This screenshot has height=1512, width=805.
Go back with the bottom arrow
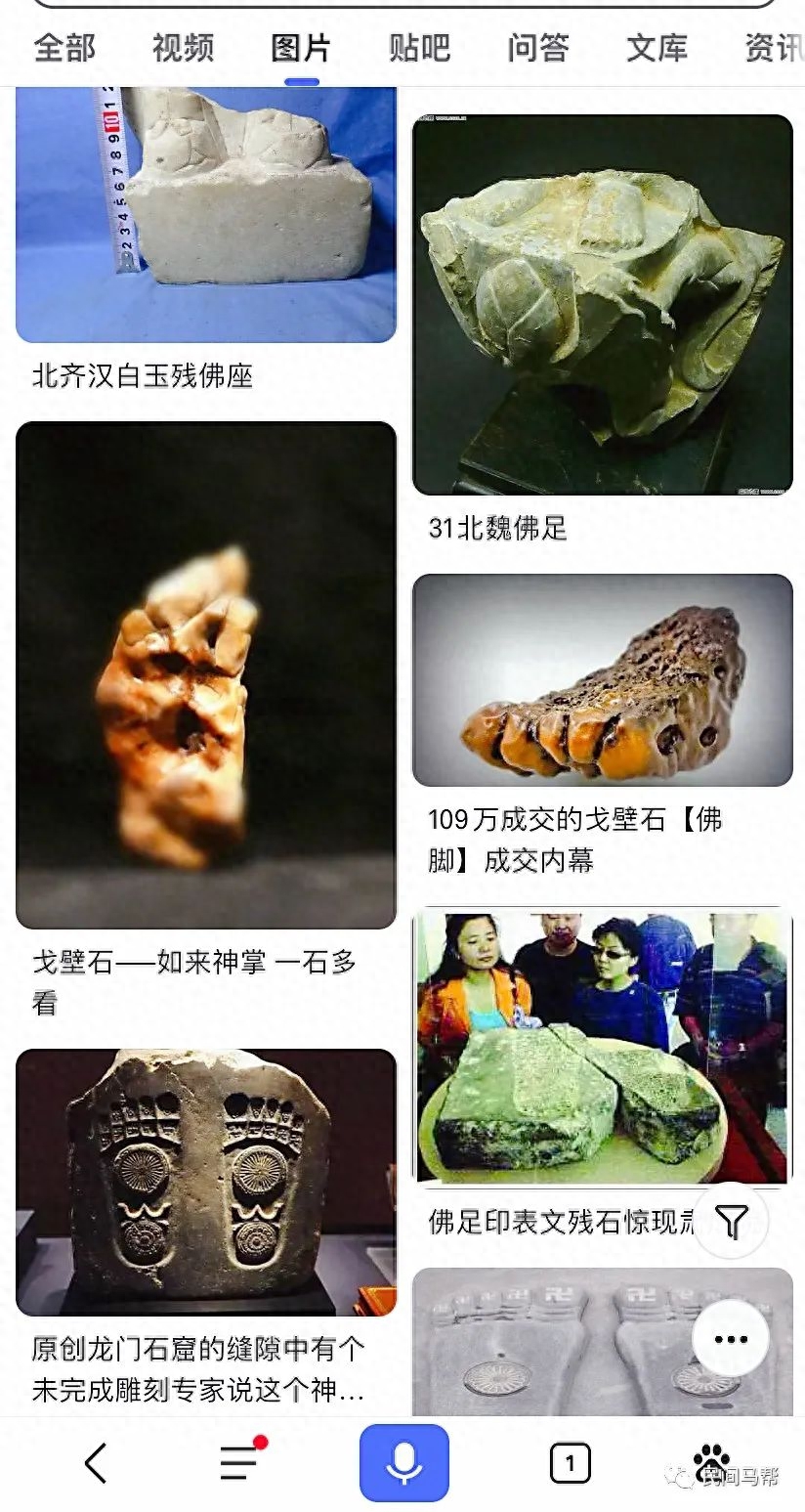pyautogui.click(x=95, y=1463)
